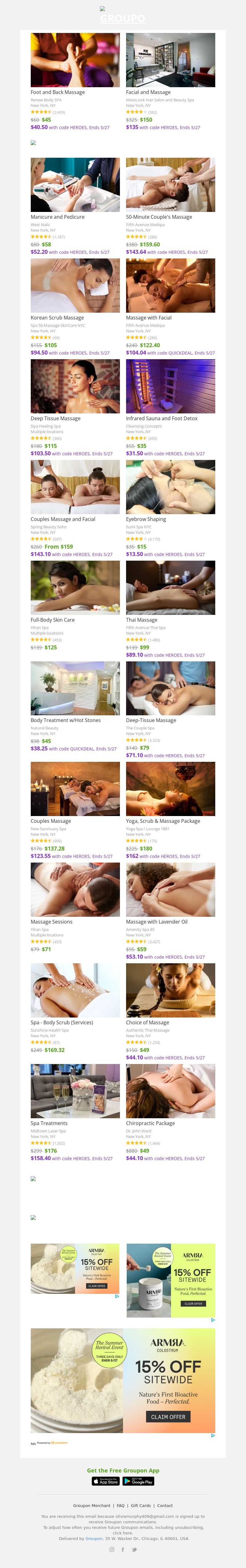
Task: Tap Claim Offer on the large Armra ad
Action: pyautogui.click(x=168, y=1417)
